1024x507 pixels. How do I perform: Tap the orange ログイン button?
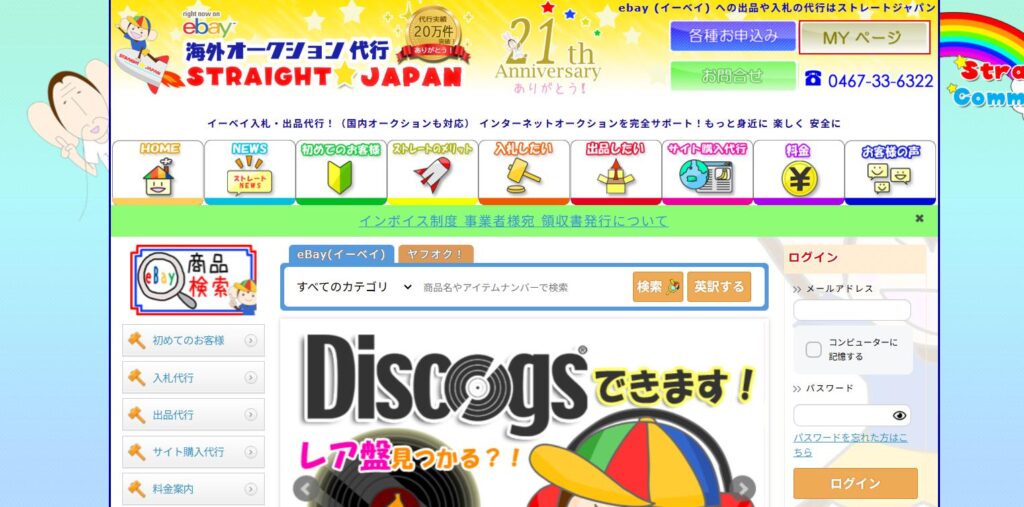click(x=855, y=484)
